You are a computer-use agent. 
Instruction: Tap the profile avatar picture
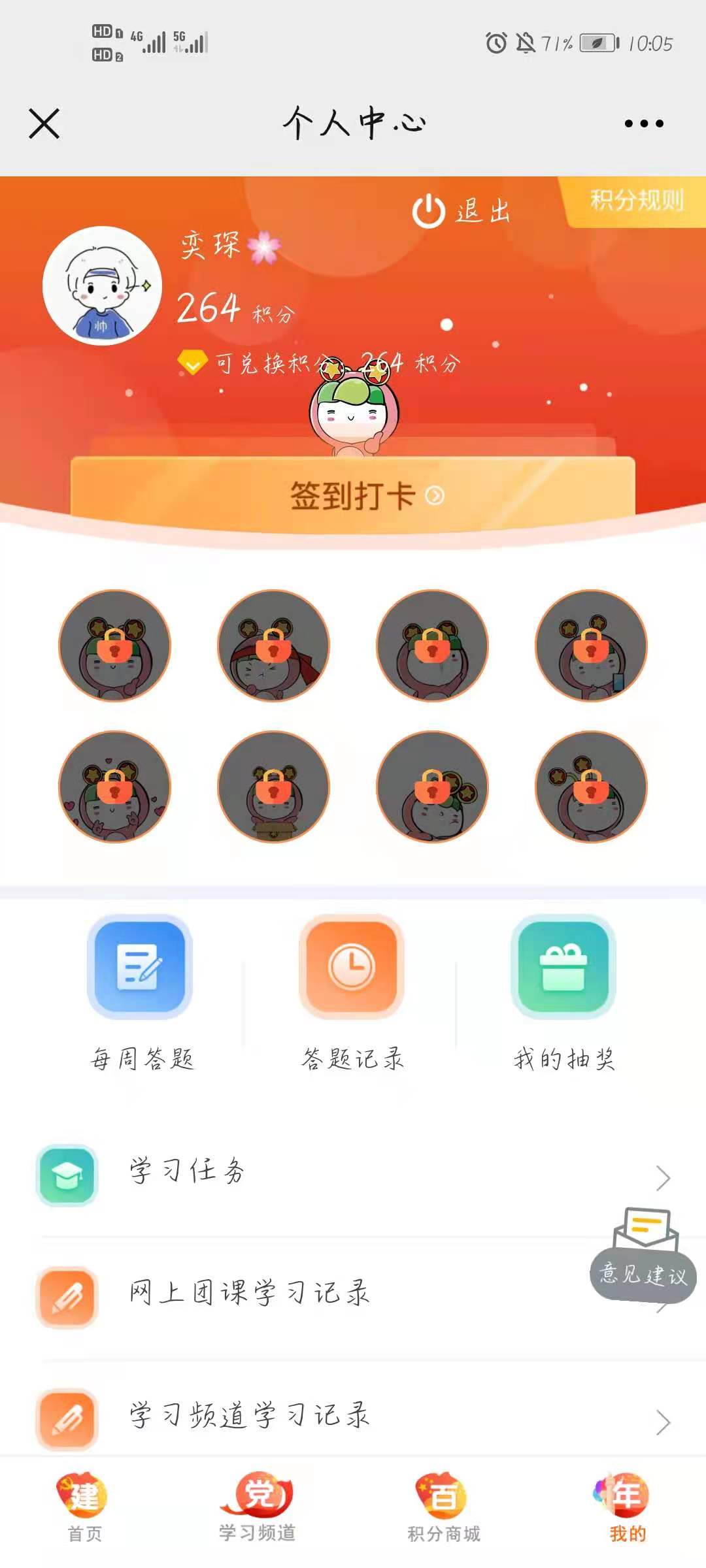pos(102,286)
